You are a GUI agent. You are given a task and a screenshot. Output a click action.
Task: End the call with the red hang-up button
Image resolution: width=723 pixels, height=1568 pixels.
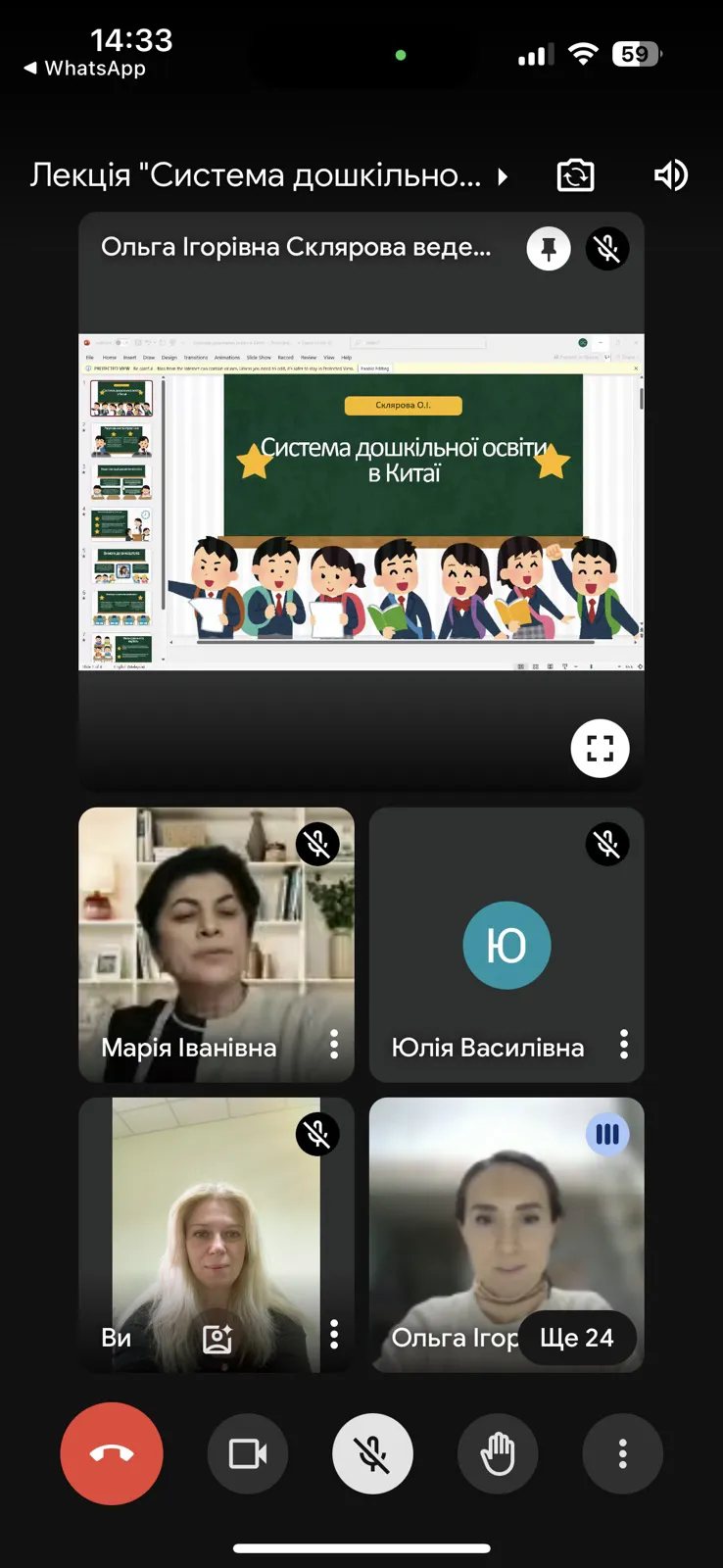(x=112, y=1453)
